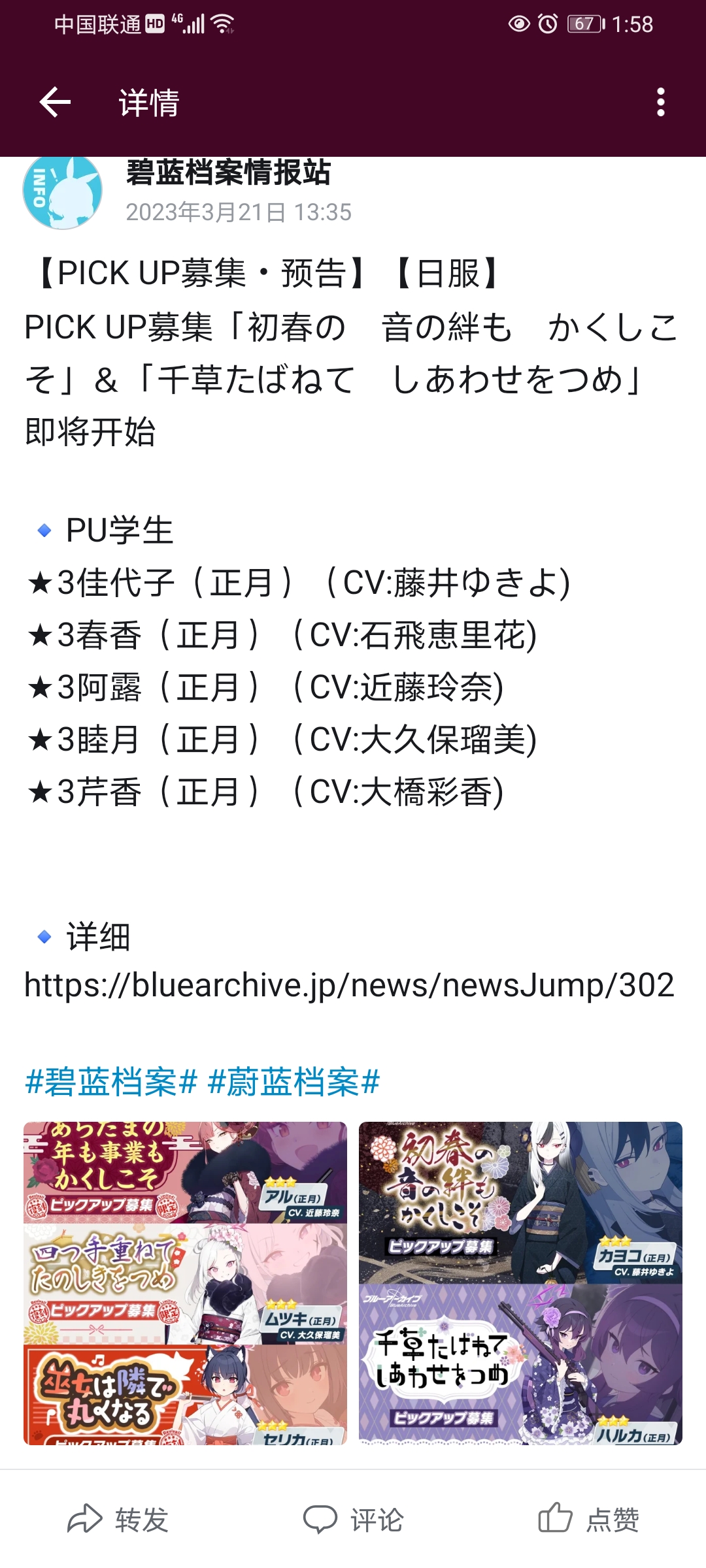Open the bluearchive.jp newsJump/302 link

(x=349, y=985)
